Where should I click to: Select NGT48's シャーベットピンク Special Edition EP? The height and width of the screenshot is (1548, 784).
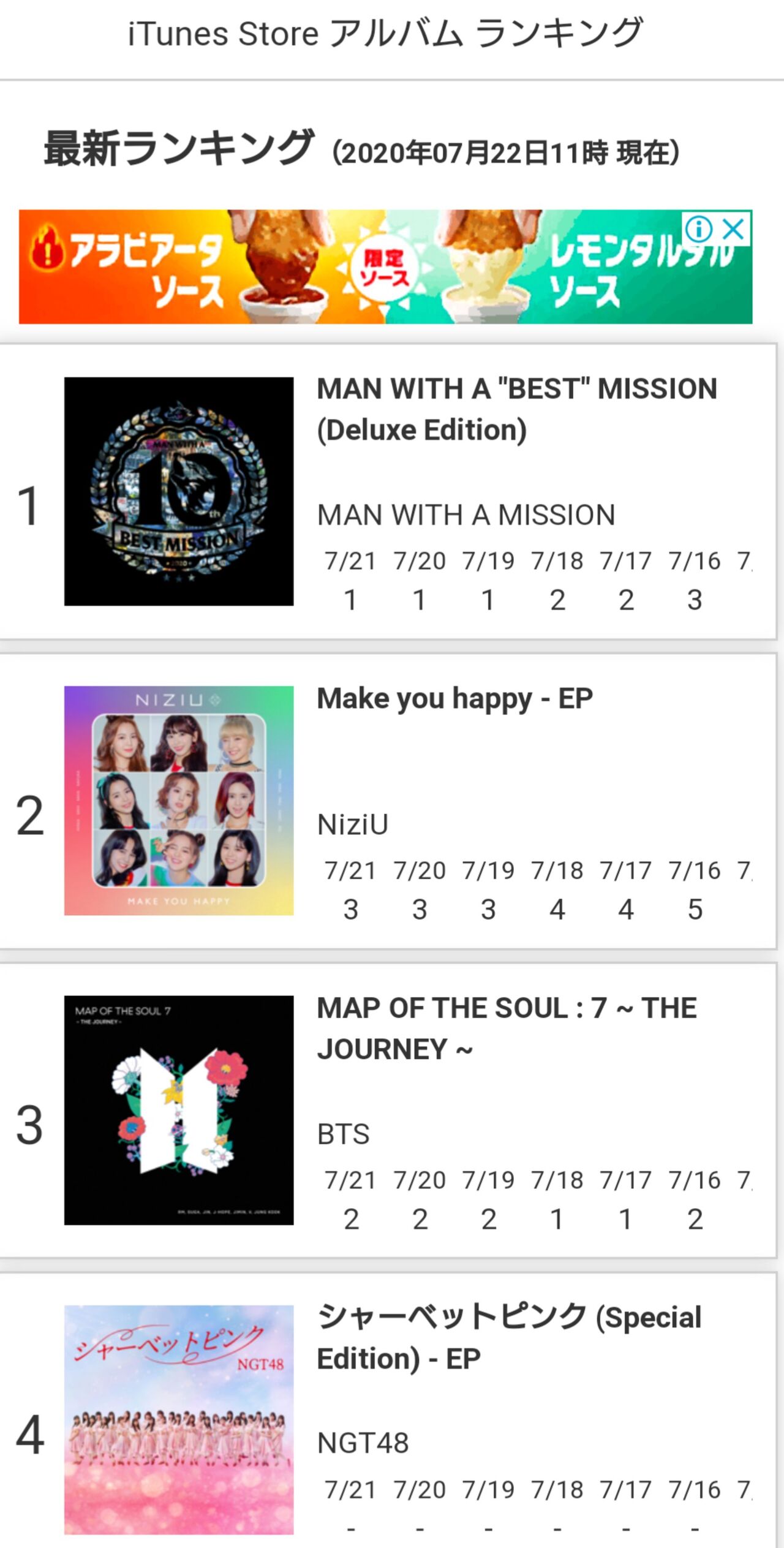coord(508,1337)
